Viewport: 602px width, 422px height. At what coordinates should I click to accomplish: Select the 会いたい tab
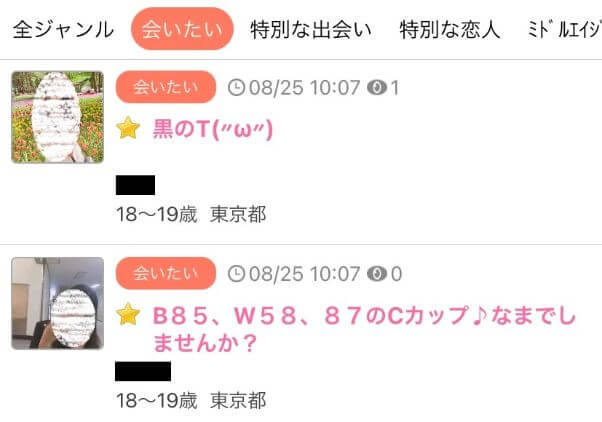181,29
